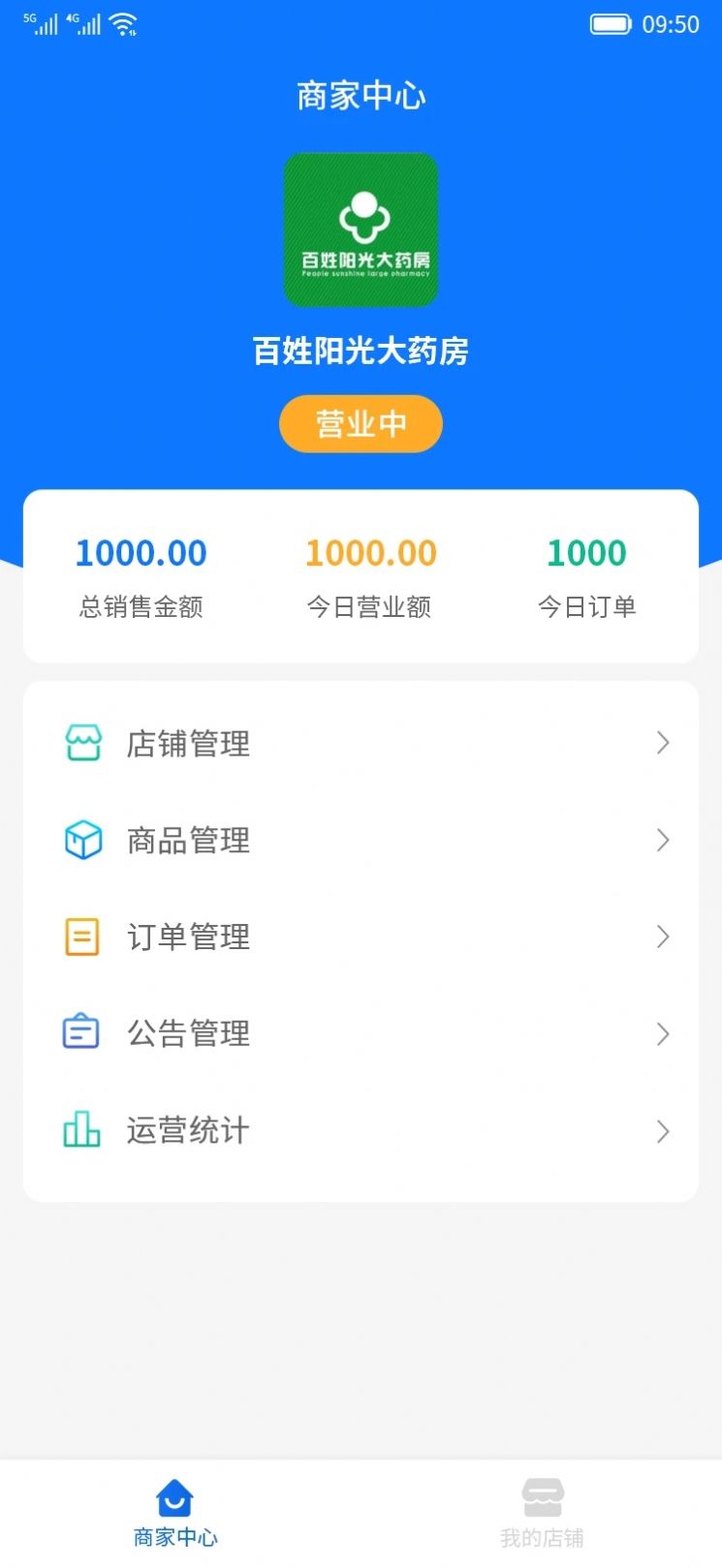Tap the 百姓阳光大药房 pharmacy logo
722x1568 pixels.
click(361, 230)
